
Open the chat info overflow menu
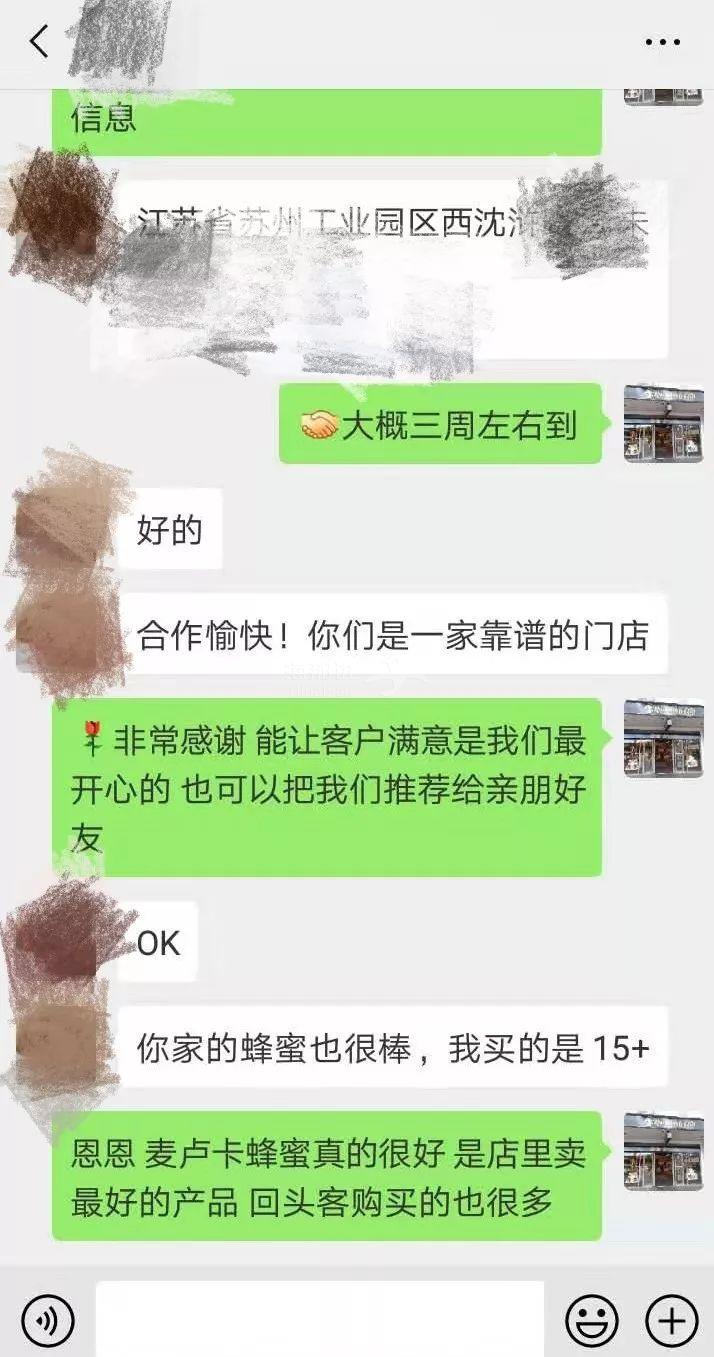662,42
